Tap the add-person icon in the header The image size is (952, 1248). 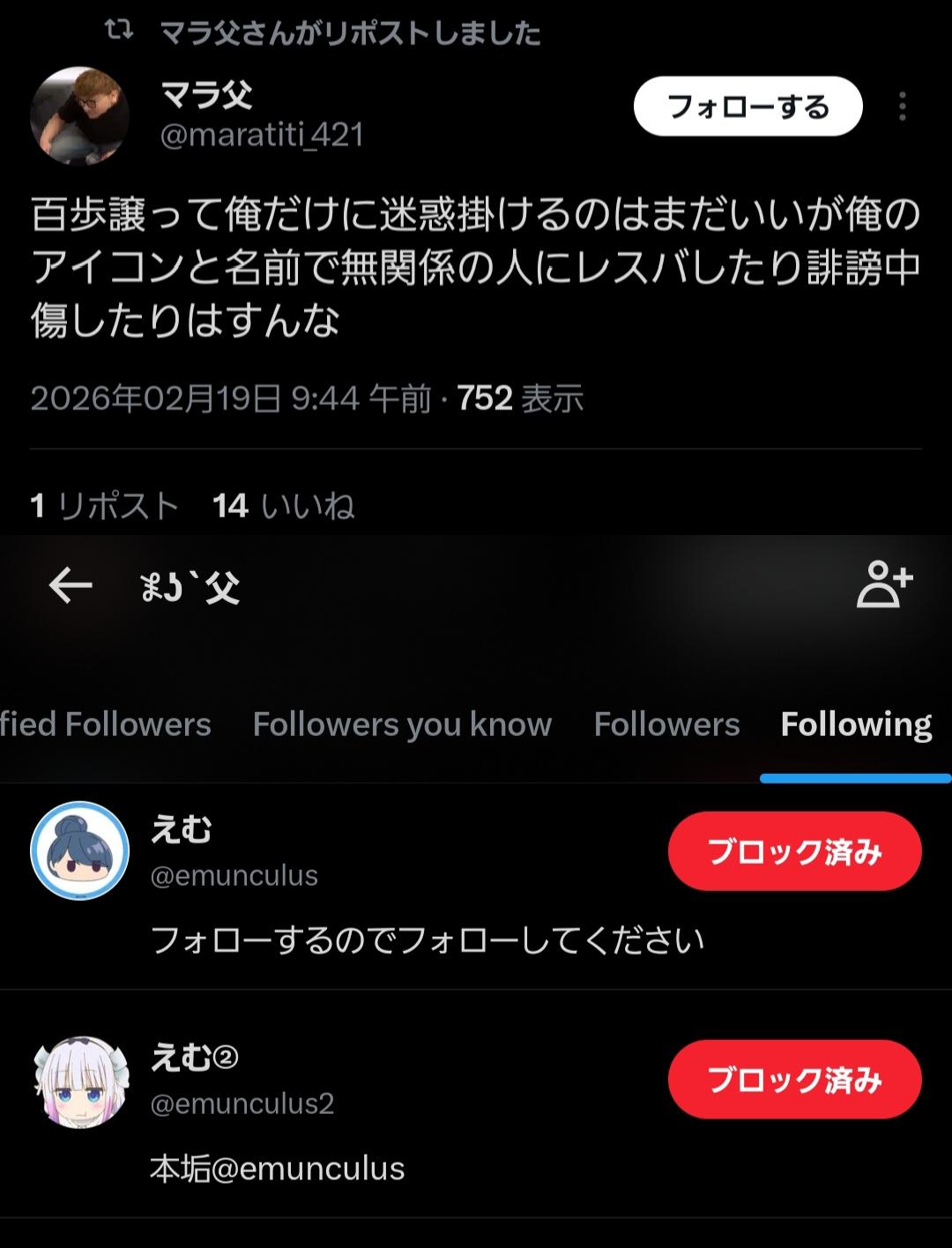pyautogui.click(x=884, y=584)
